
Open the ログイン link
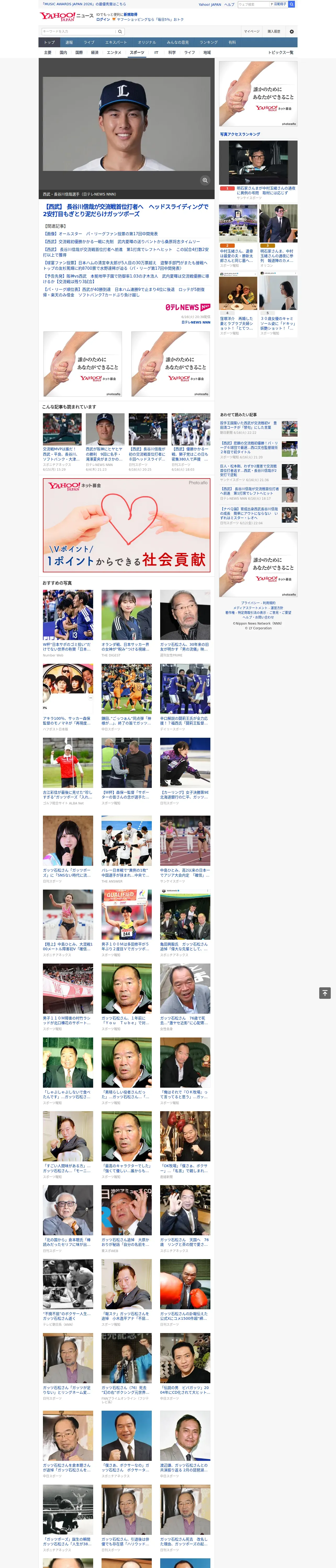(103, 20)
